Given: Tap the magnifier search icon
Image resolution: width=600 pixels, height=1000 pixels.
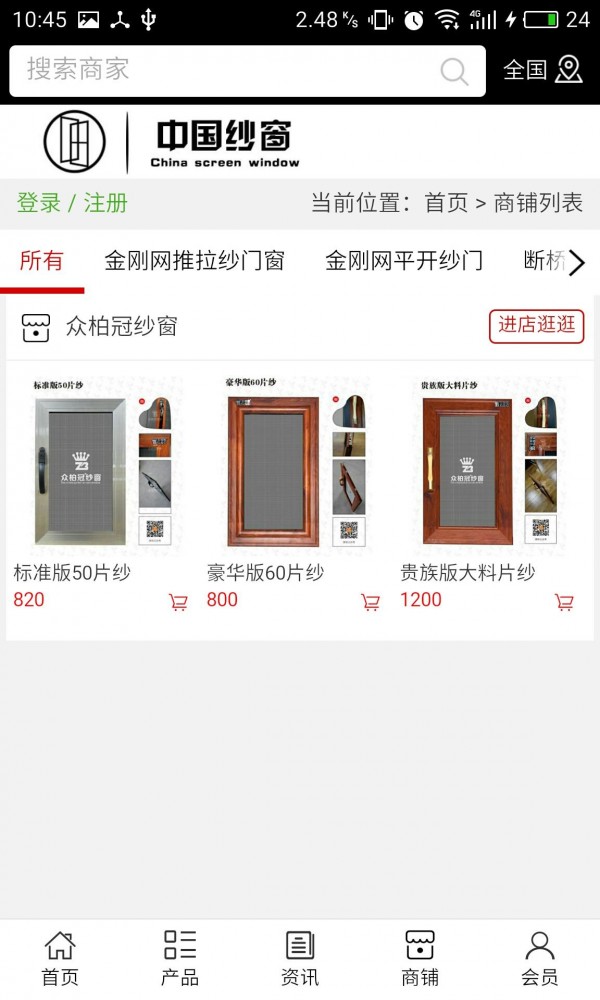Looking at the screenshot, I should tap(454, 71).
